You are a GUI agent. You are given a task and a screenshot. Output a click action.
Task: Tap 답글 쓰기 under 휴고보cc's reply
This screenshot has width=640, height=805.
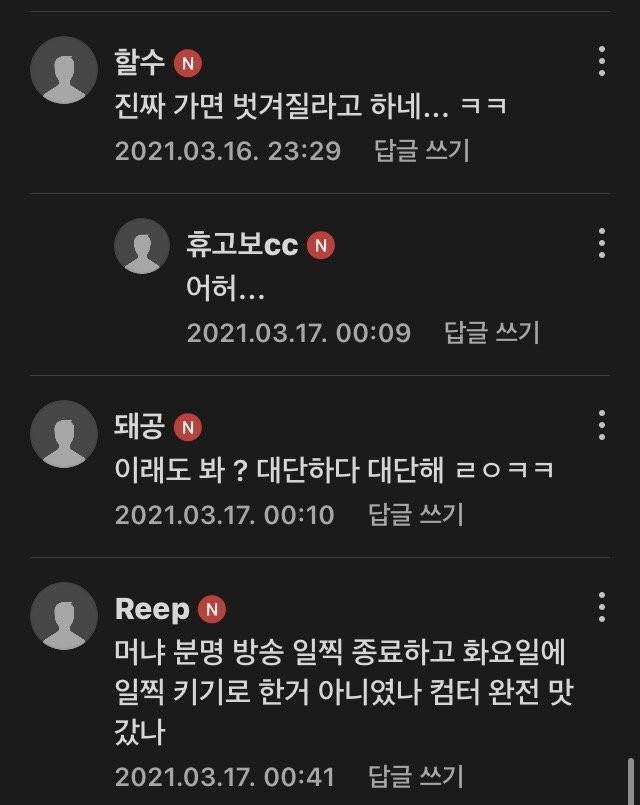(492, 333)
